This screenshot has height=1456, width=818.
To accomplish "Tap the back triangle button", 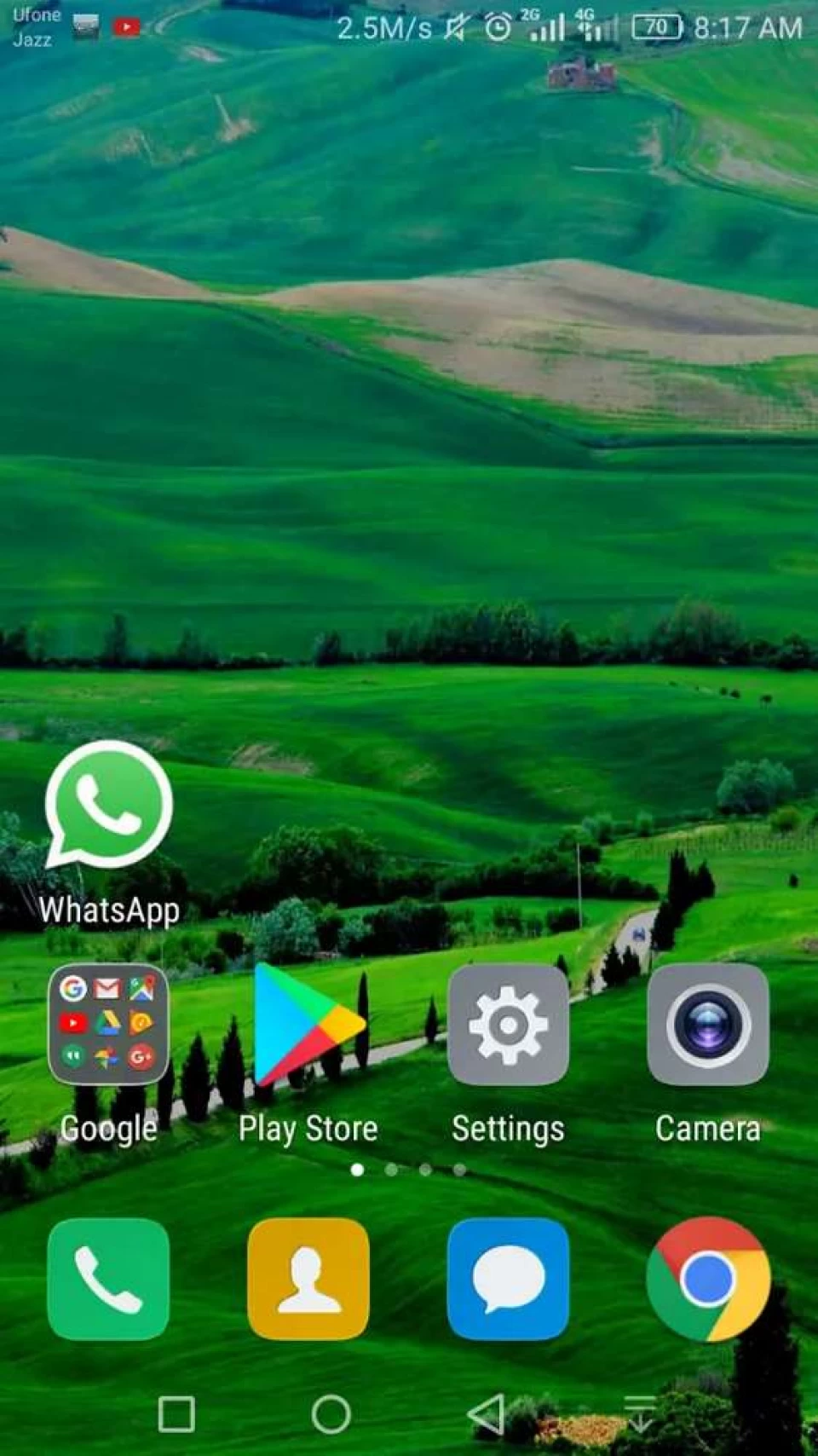I will 487,1414.
